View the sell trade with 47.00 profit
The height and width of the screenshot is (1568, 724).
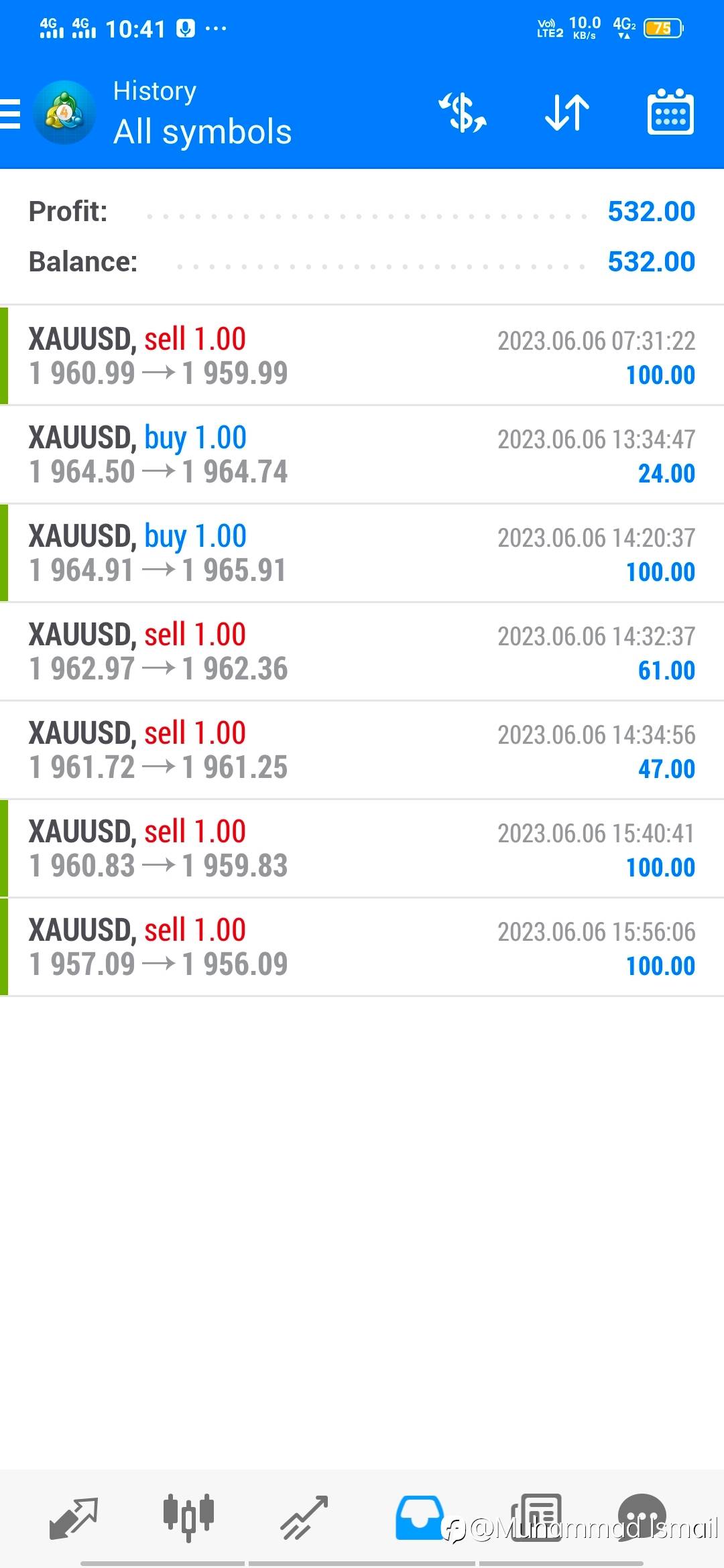362,750
